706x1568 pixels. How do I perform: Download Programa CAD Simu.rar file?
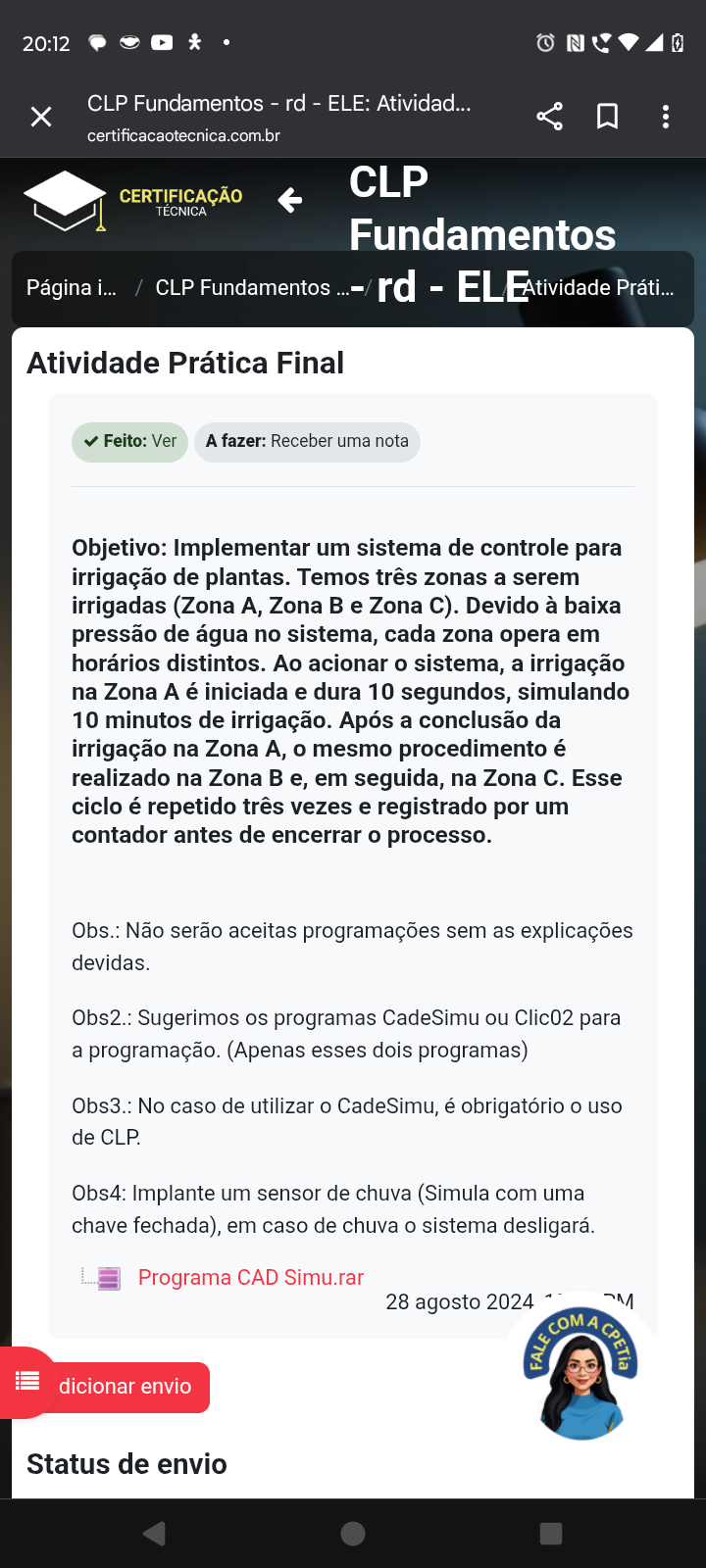[x=250, y=1278]
